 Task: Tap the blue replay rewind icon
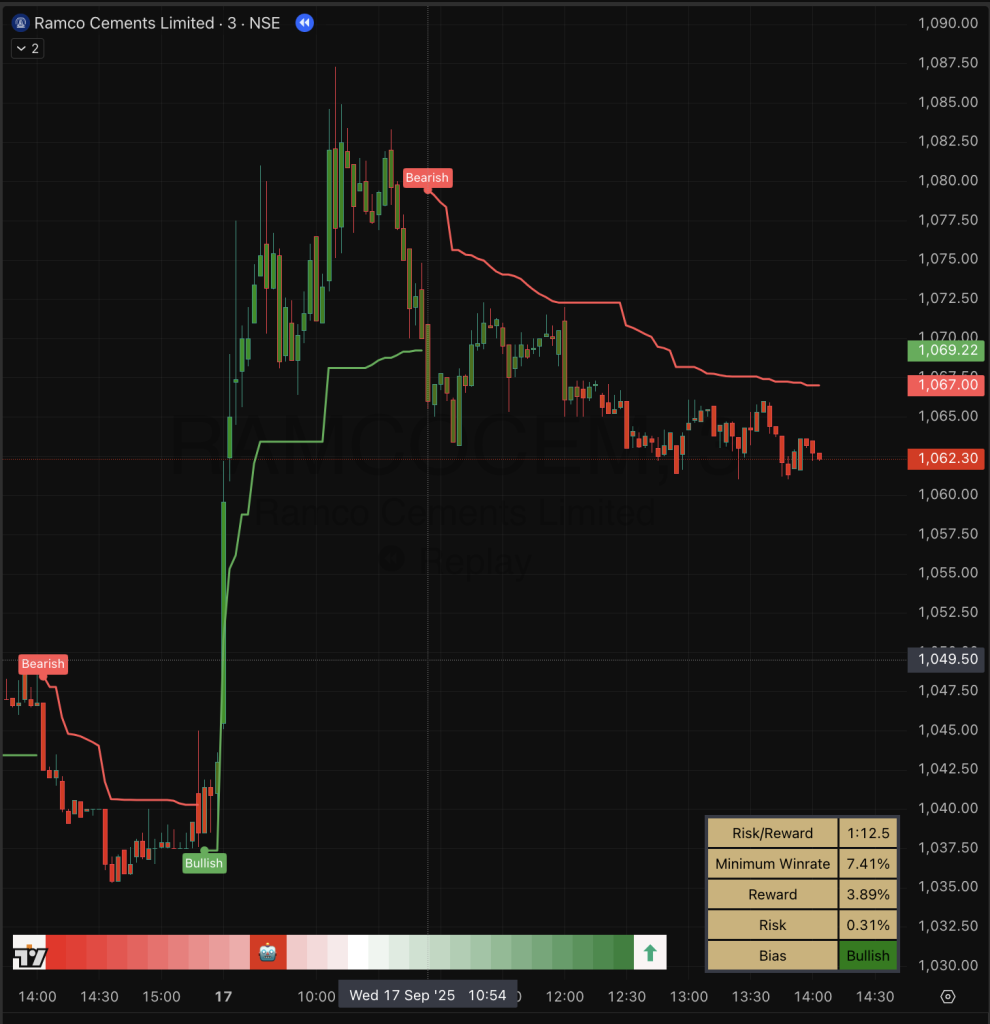305,22
